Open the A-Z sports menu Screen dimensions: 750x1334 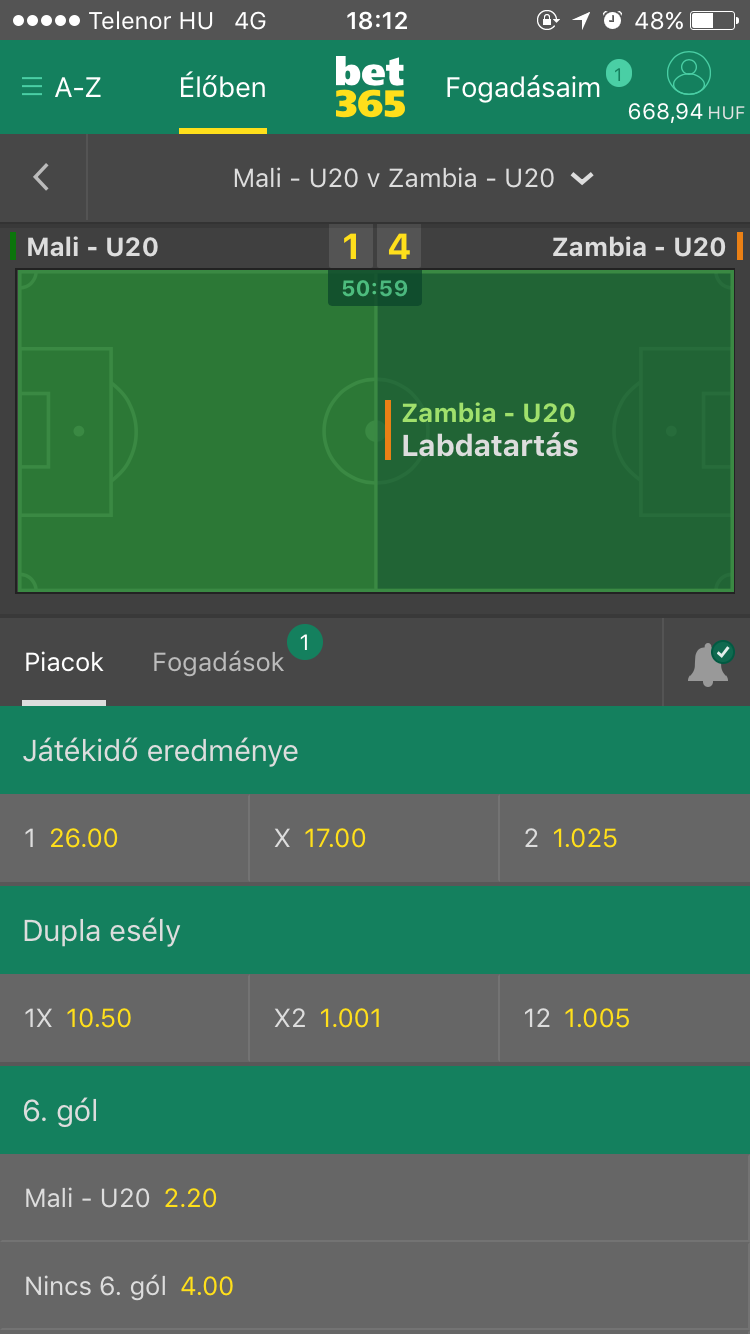click(62, 88)
